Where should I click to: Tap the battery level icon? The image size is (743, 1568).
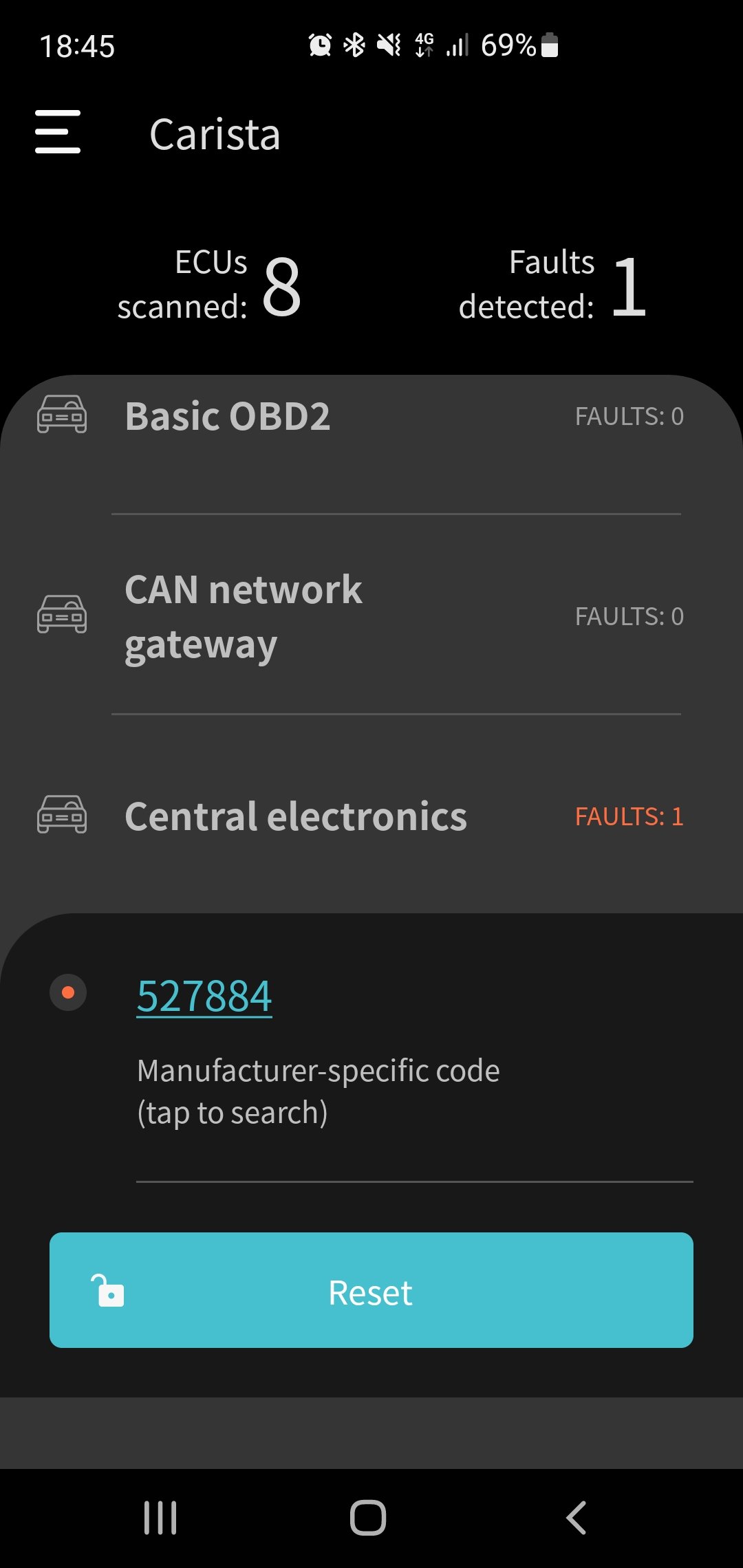pos(550,45)
